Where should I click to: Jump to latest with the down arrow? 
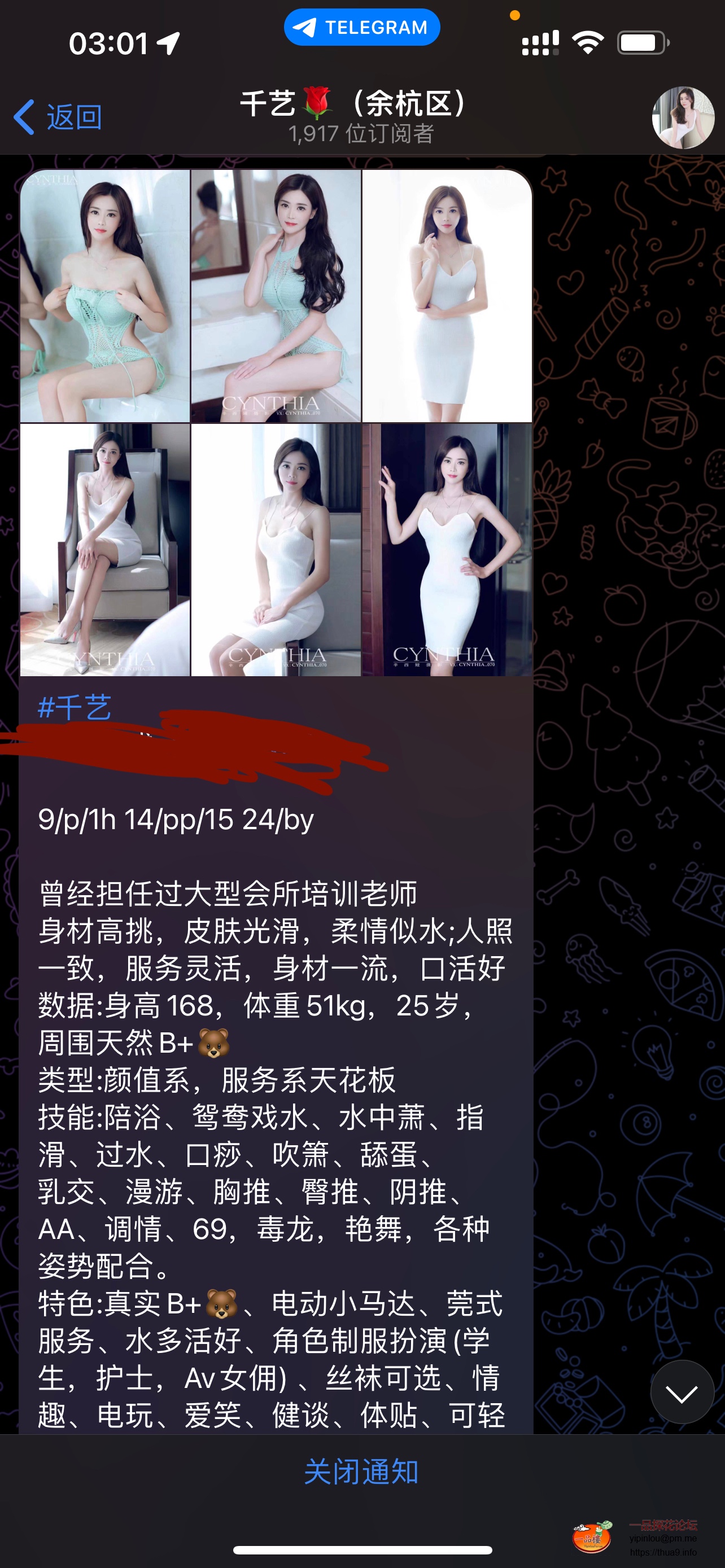(x=681, y=1391)
